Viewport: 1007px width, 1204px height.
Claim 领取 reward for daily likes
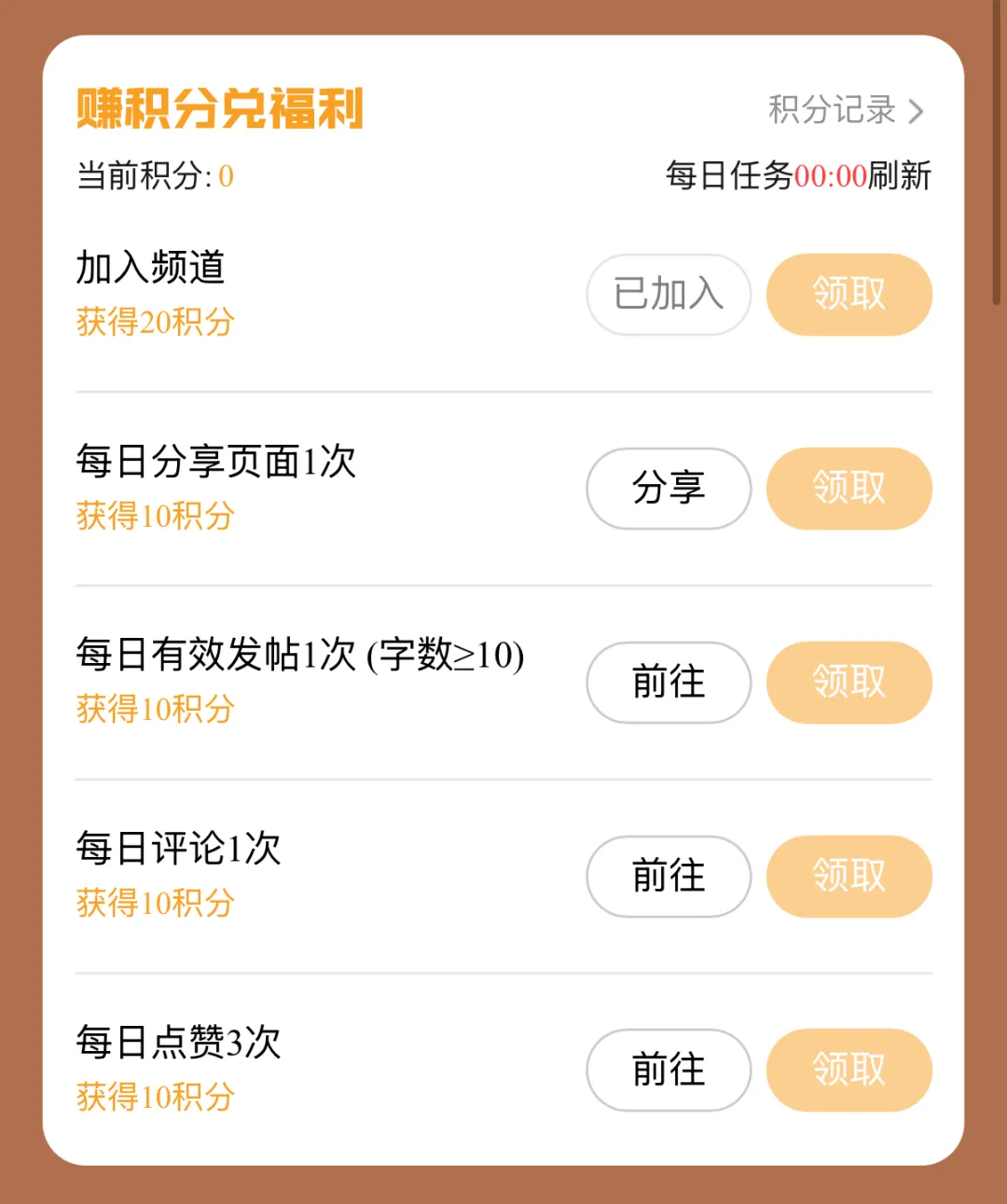(848, 1070)
